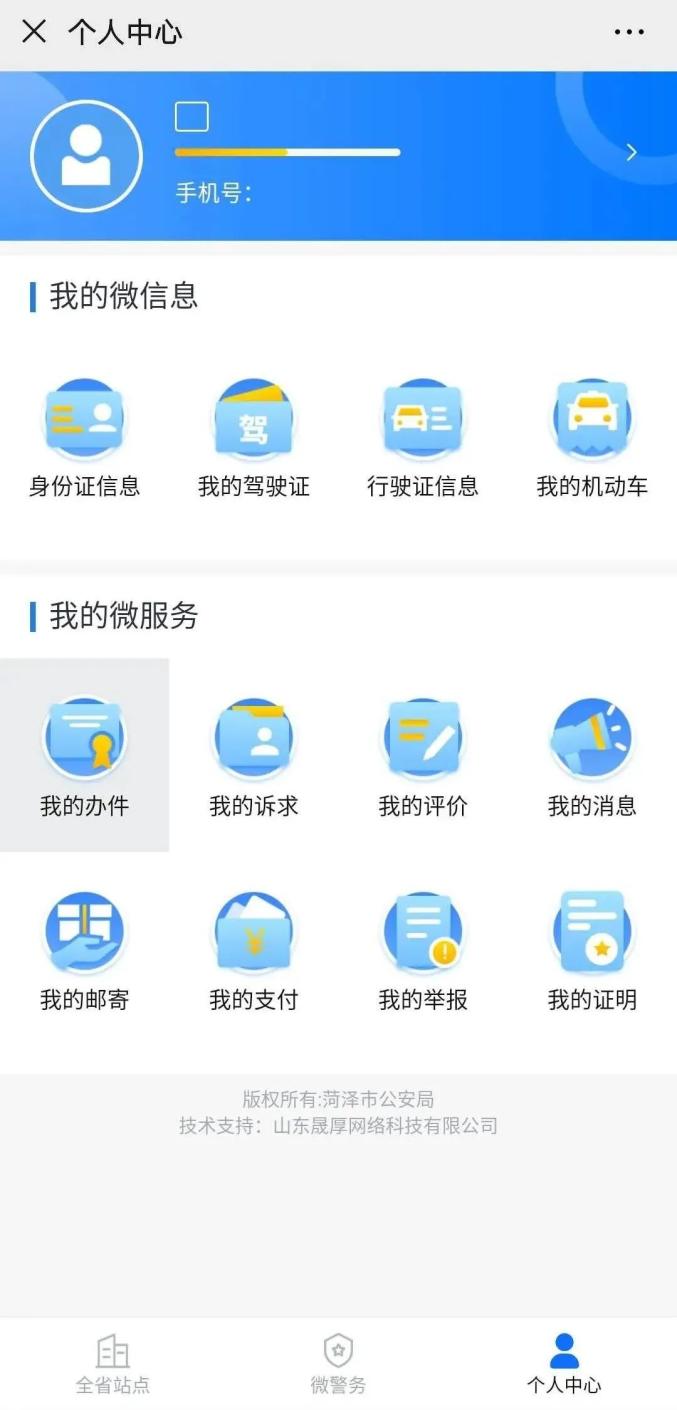Open 我的评价

click(x=423, y=756)
